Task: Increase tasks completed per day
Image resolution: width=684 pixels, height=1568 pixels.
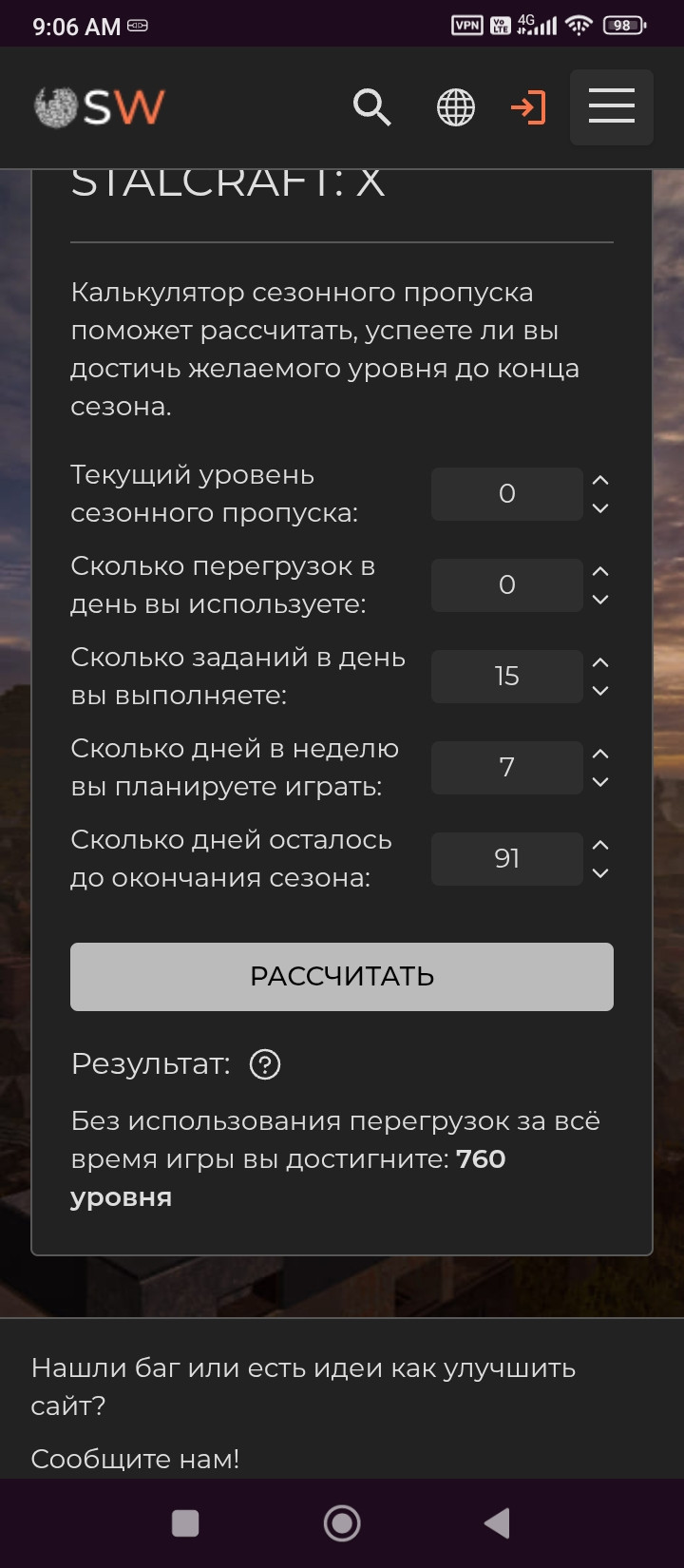Action: coord(600,663)
